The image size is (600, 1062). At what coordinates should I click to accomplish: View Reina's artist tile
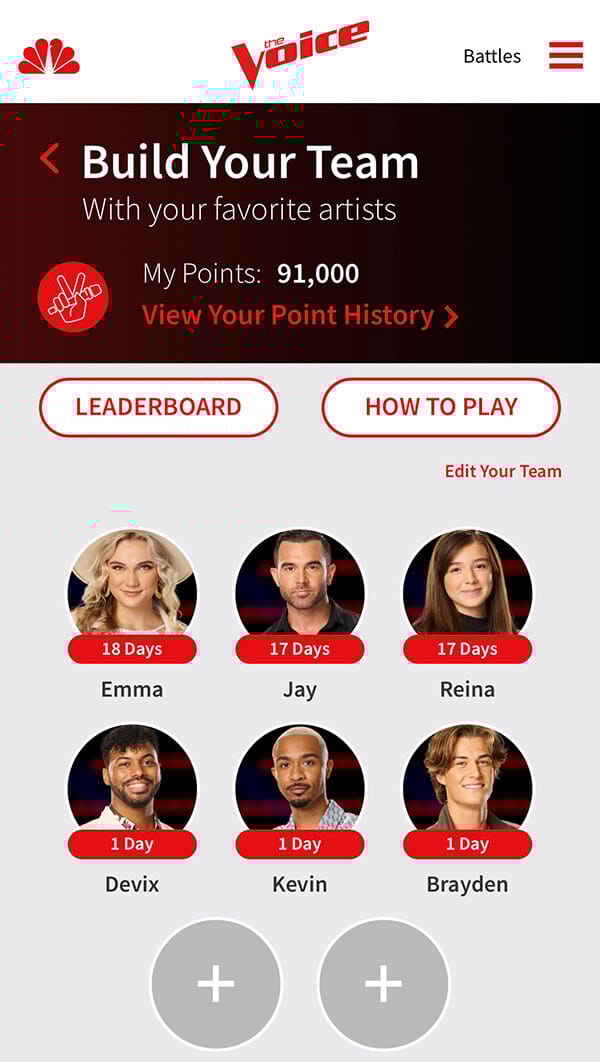pyautogui.click(x=467, y=592)
